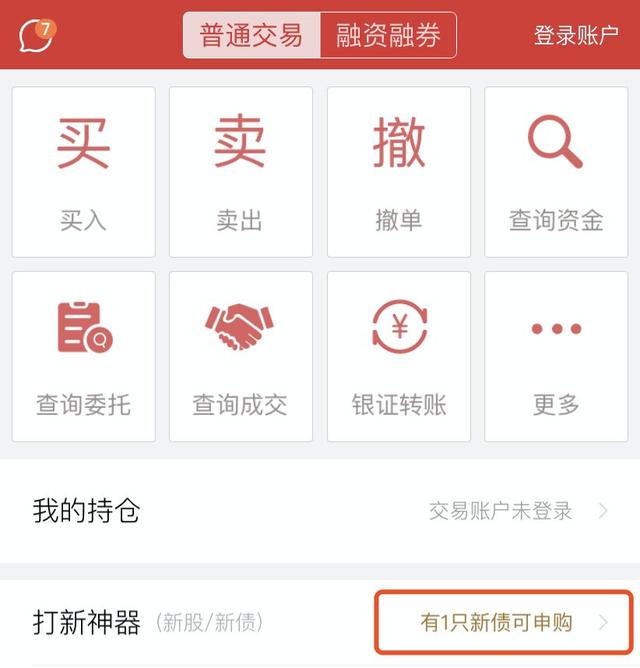Open 更多 options tile

(x=556, y=356)
